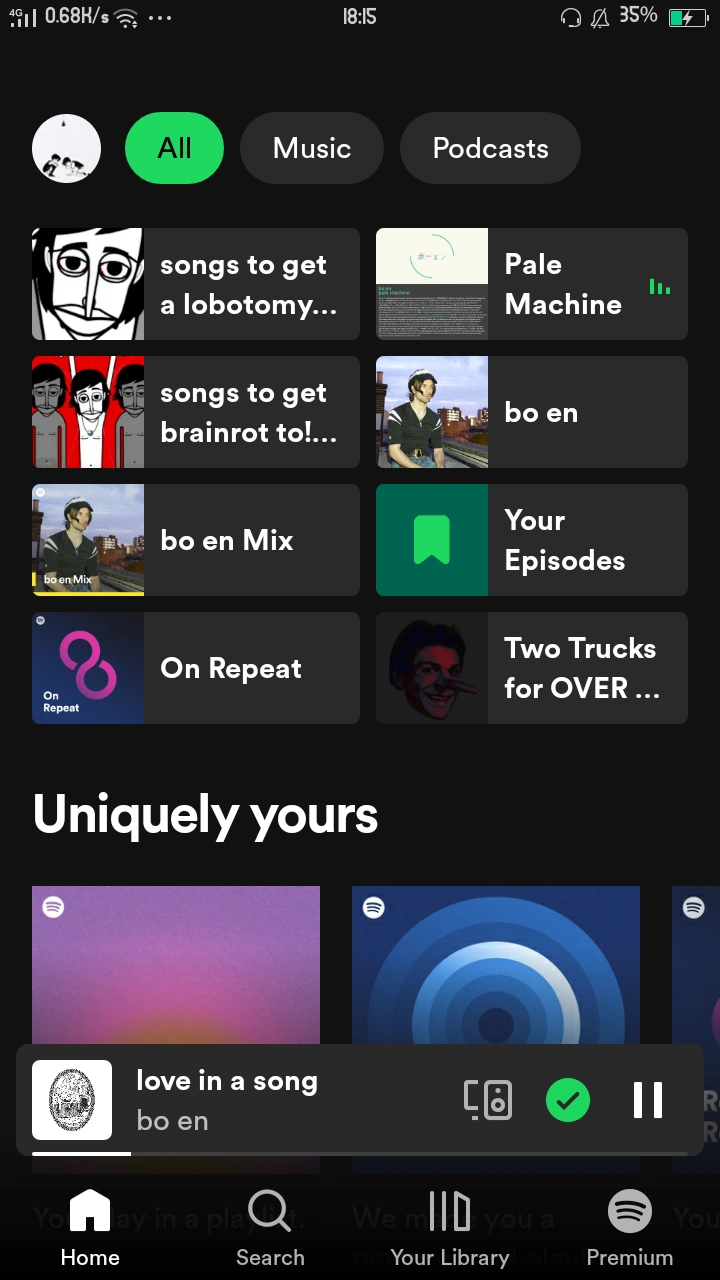Filter by Podcasts chip

tap(490, 148)
